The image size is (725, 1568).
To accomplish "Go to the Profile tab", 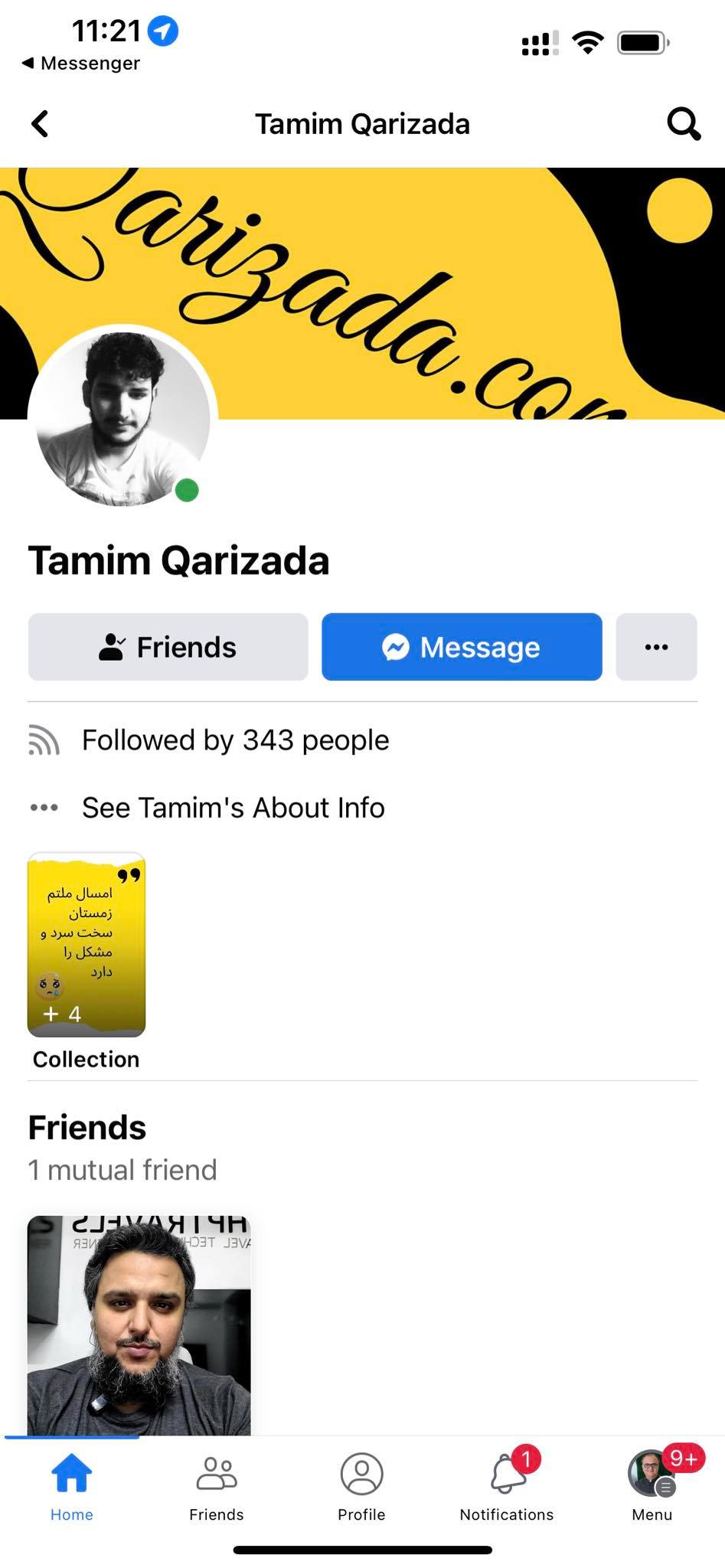I will pyautogui.click(x=361, y=1487).
